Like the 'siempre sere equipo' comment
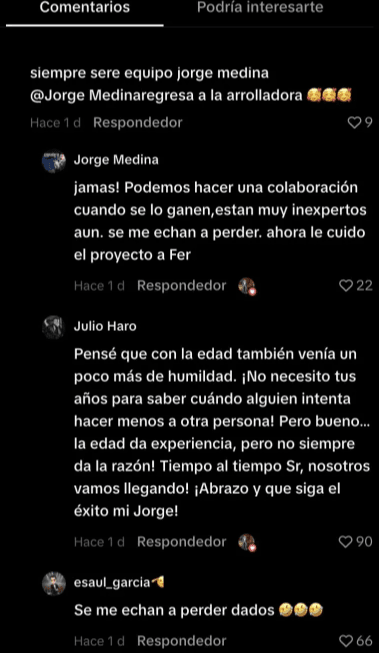This screenshot has width=379, height=653. 354,122
